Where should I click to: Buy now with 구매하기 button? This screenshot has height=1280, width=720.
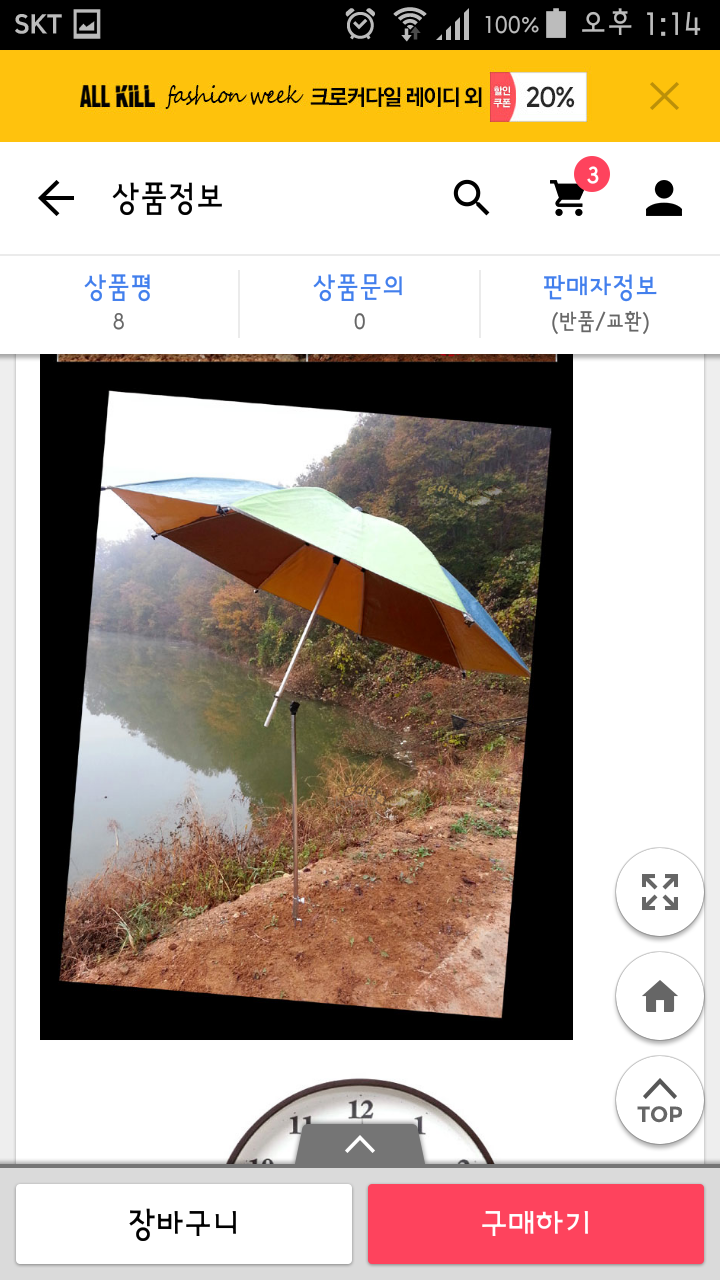click(x=536, y=1223)
